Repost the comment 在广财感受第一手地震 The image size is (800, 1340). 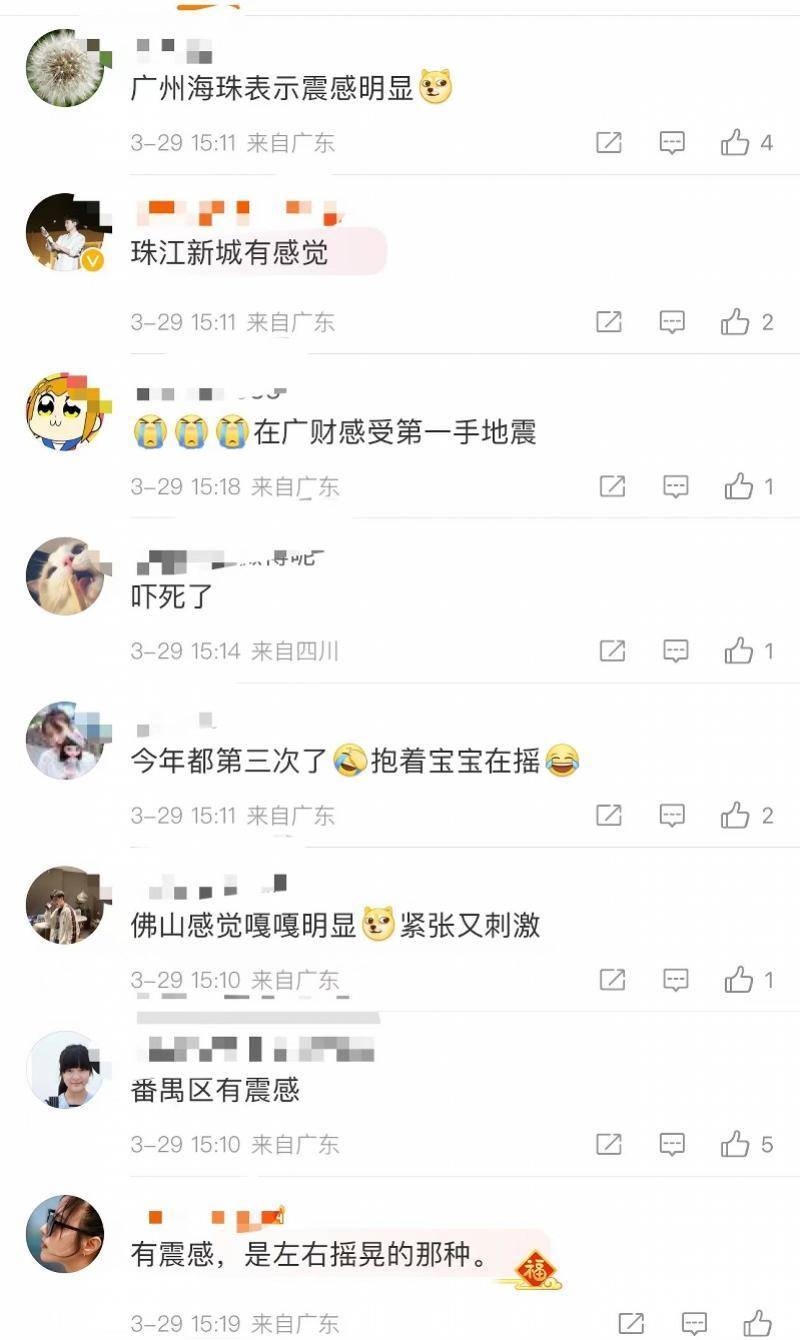pos(612,487)
